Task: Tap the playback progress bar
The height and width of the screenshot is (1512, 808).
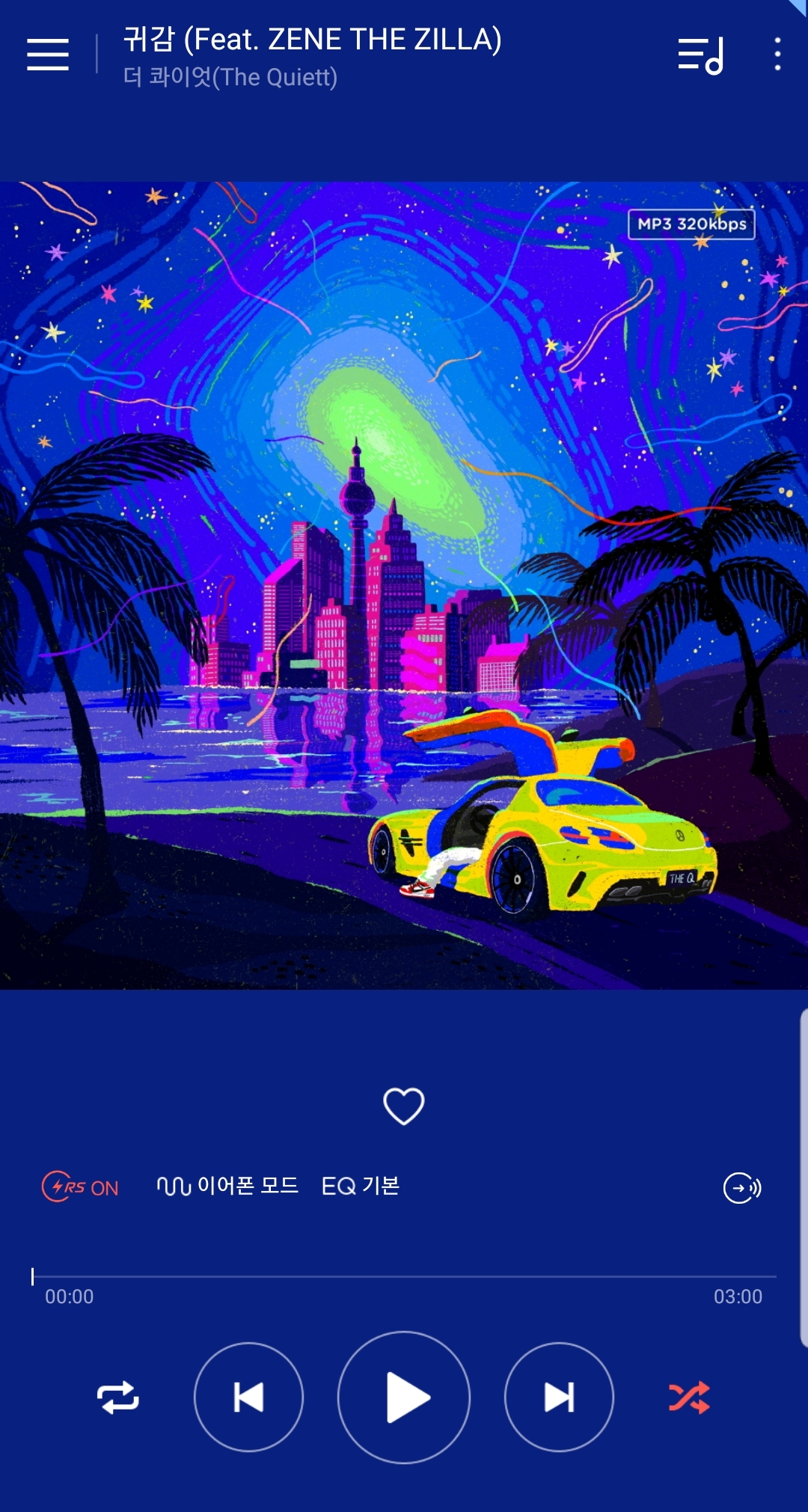Action: pos(404,1276)
